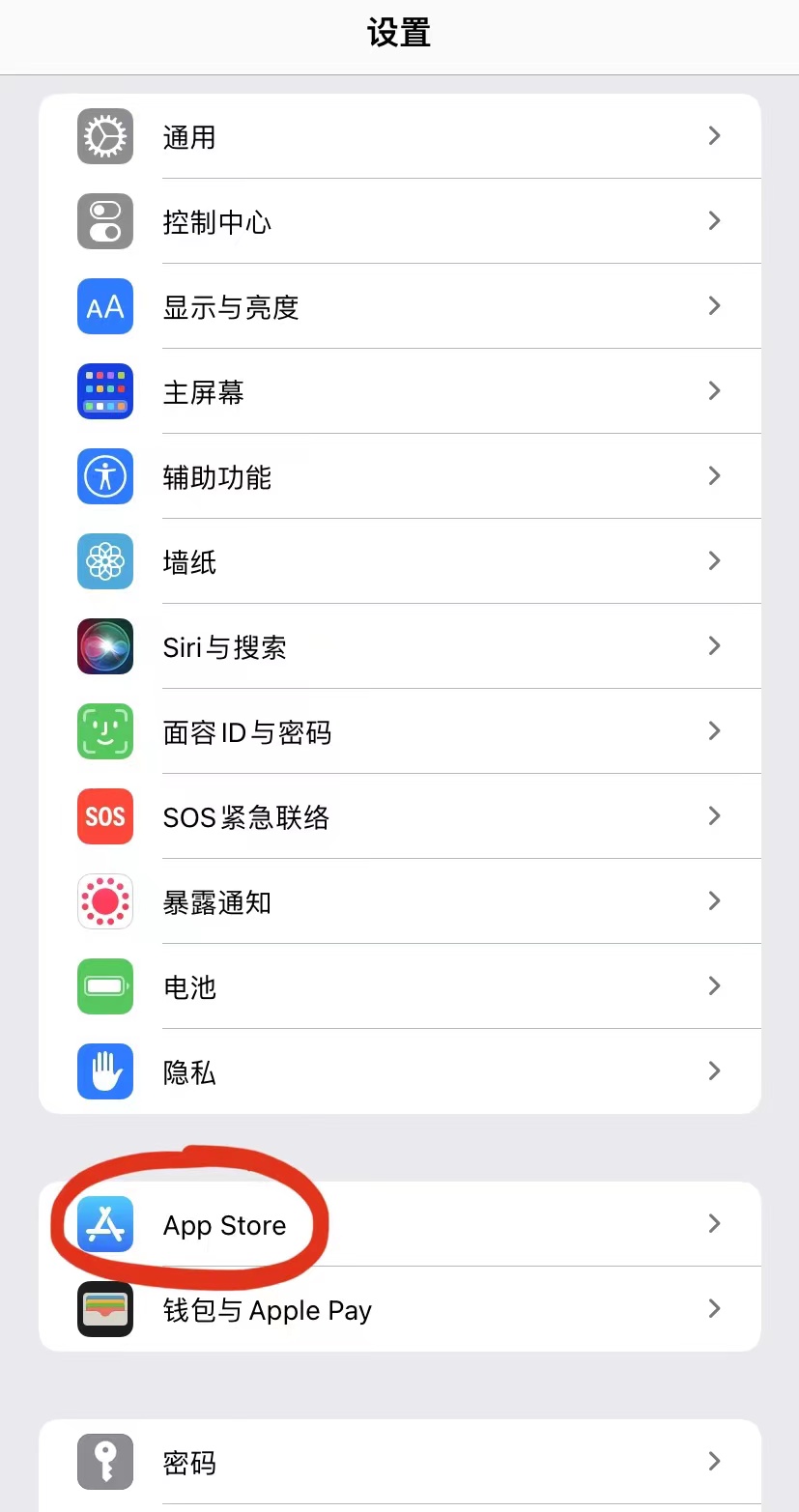The height and width of the screenshot is (1512, 799).
Task: Open SOS紧急联络 settings
Action: pyautogui.click(x=399, y=817)
